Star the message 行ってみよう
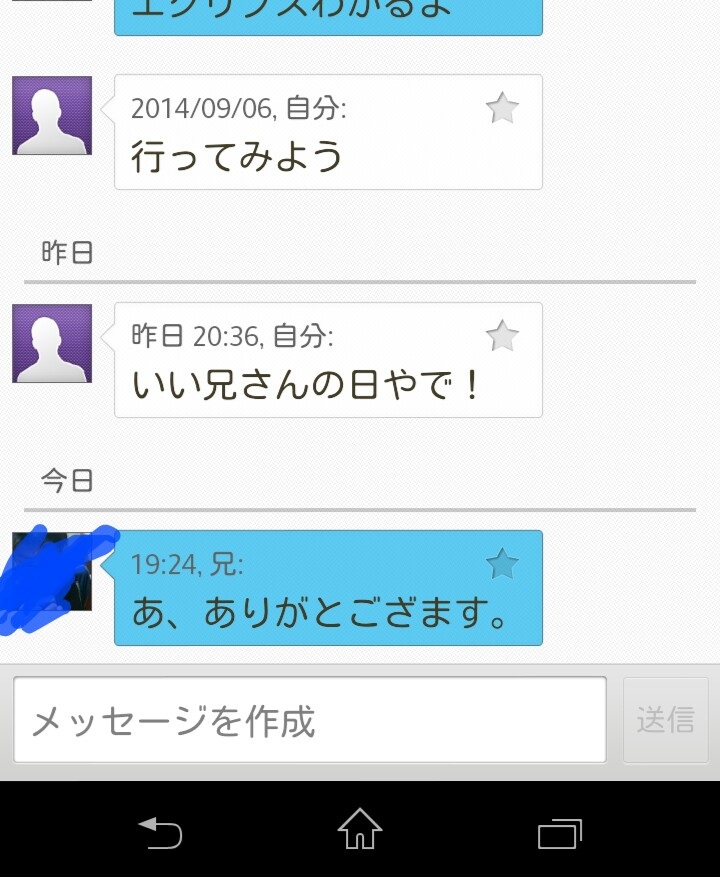 tap(502, 108)
